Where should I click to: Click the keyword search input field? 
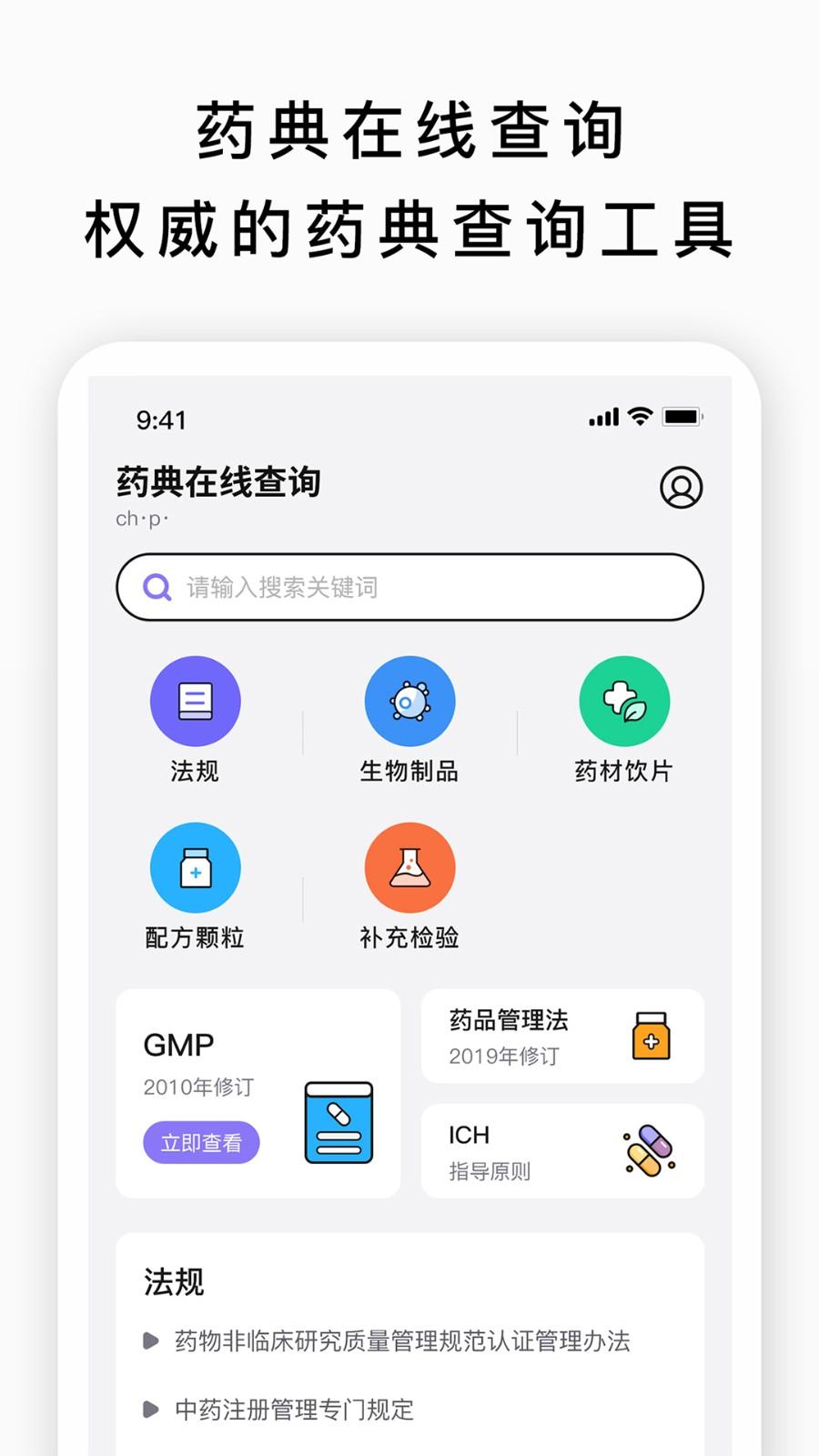click(409, 587)
